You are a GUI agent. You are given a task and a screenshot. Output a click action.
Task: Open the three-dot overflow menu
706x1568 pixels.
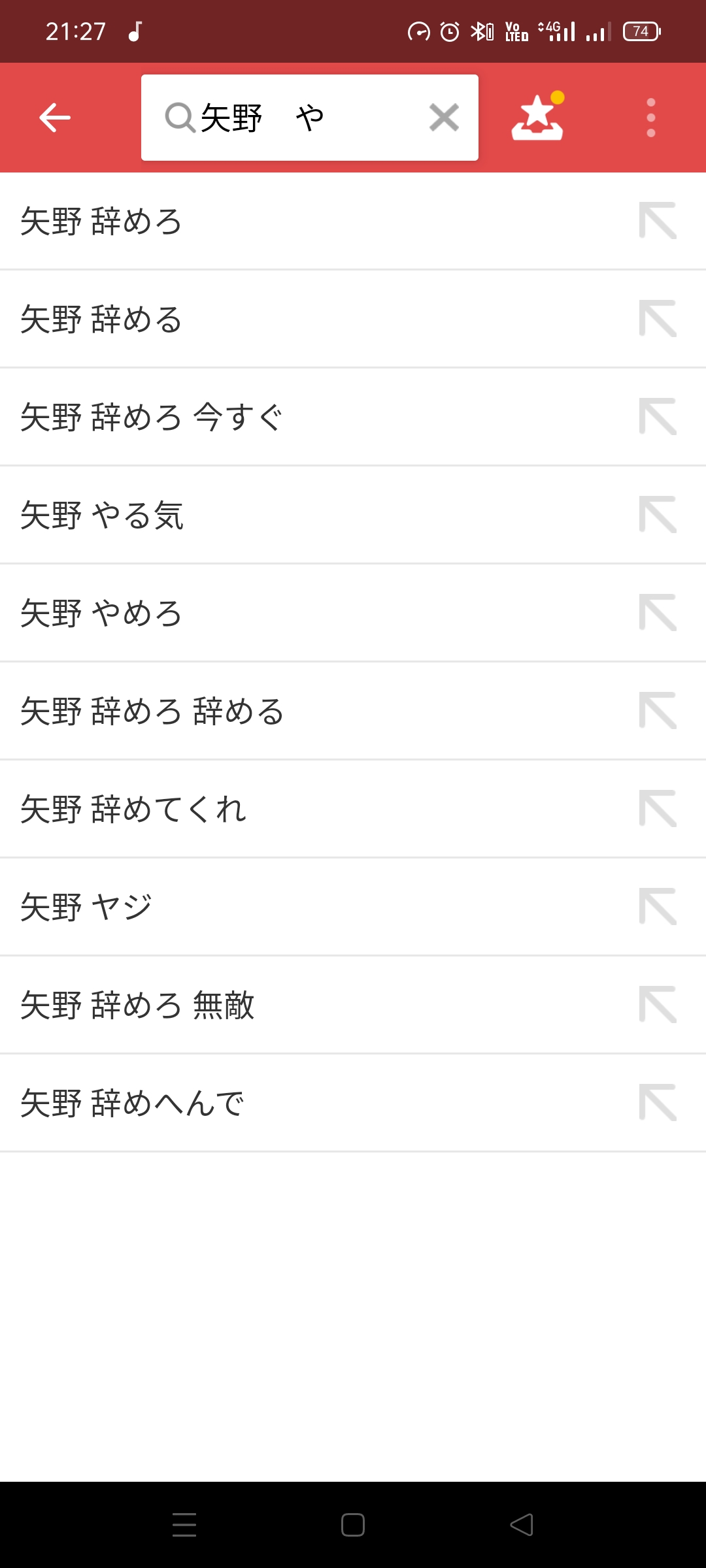[x=650, y=118]
